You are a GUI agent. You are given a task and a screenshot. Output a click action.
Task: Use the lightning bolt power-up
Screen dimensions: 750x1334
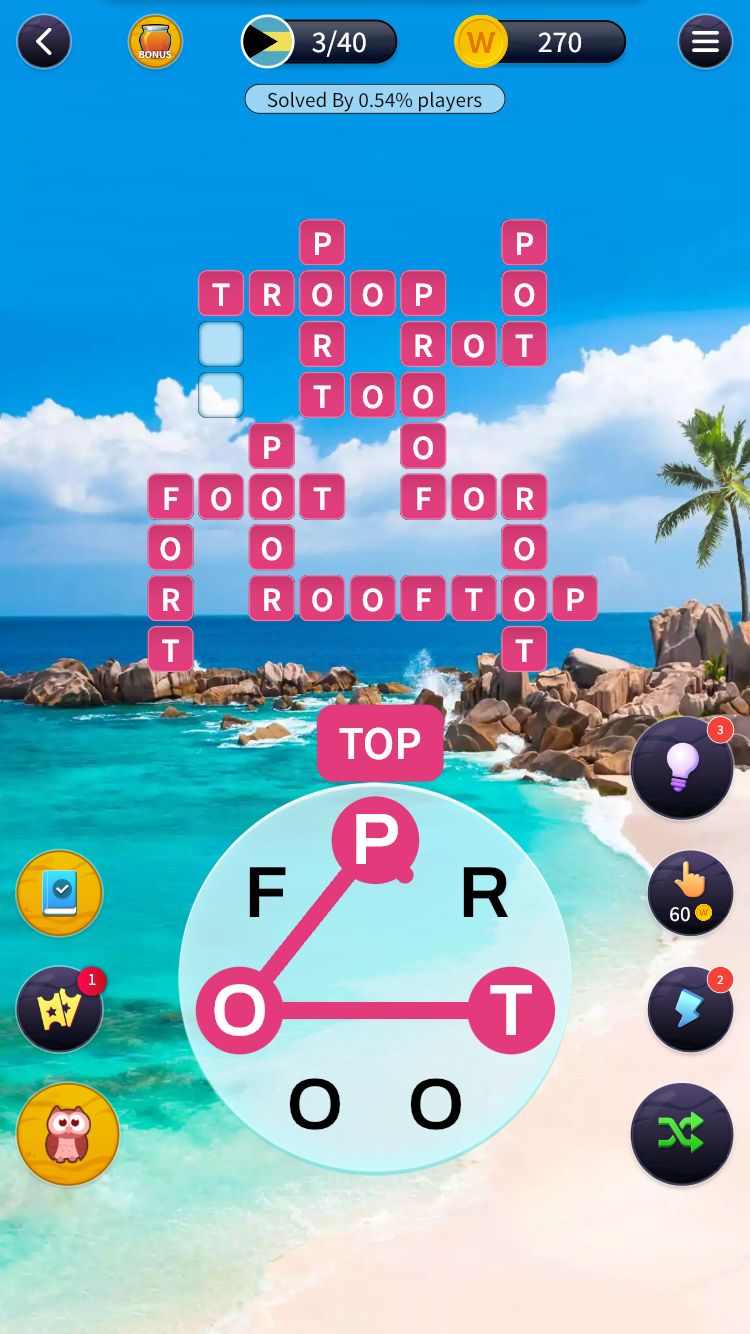tap(690, 1010)
